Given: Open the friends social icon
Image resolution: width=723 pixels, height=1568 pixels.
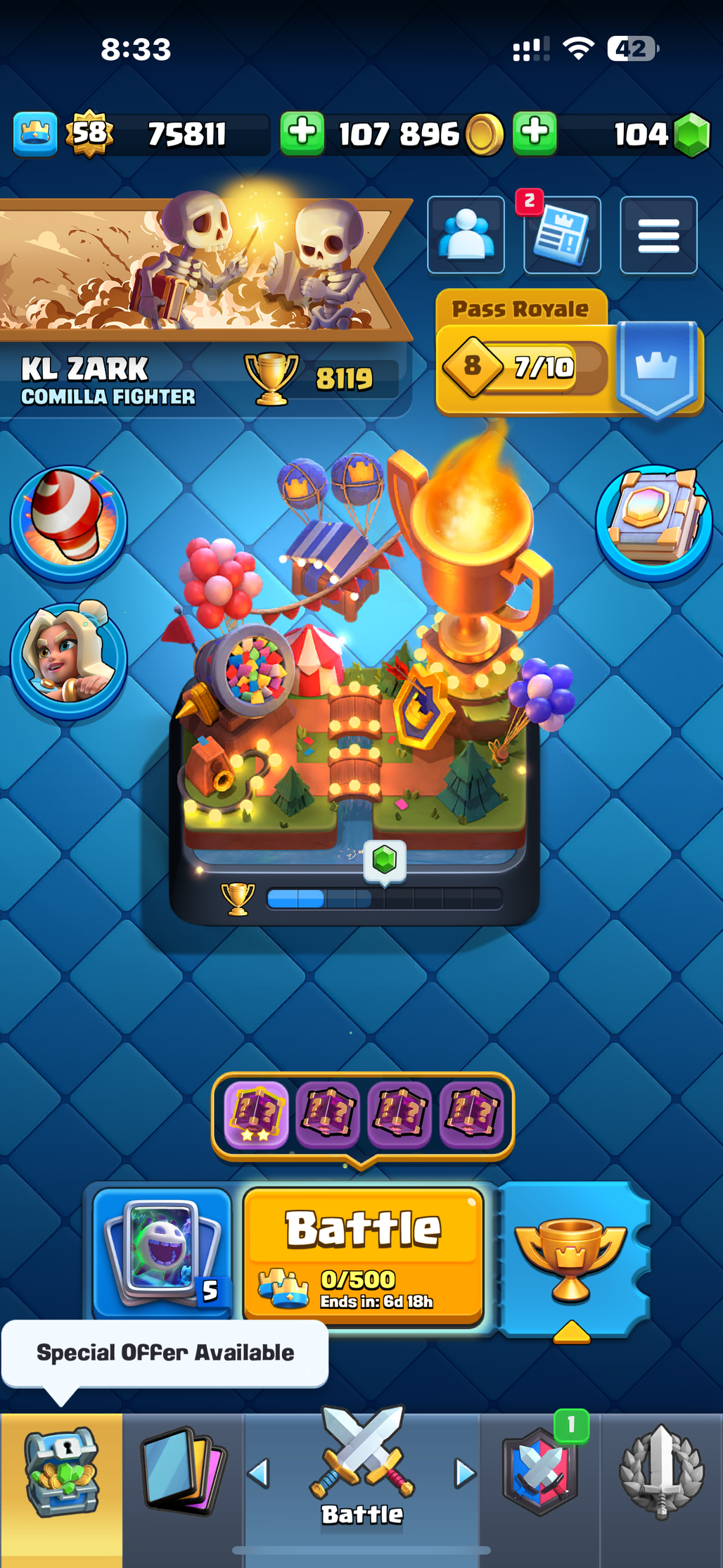Looking at the screenshot, I should click(x=466, y=235).
